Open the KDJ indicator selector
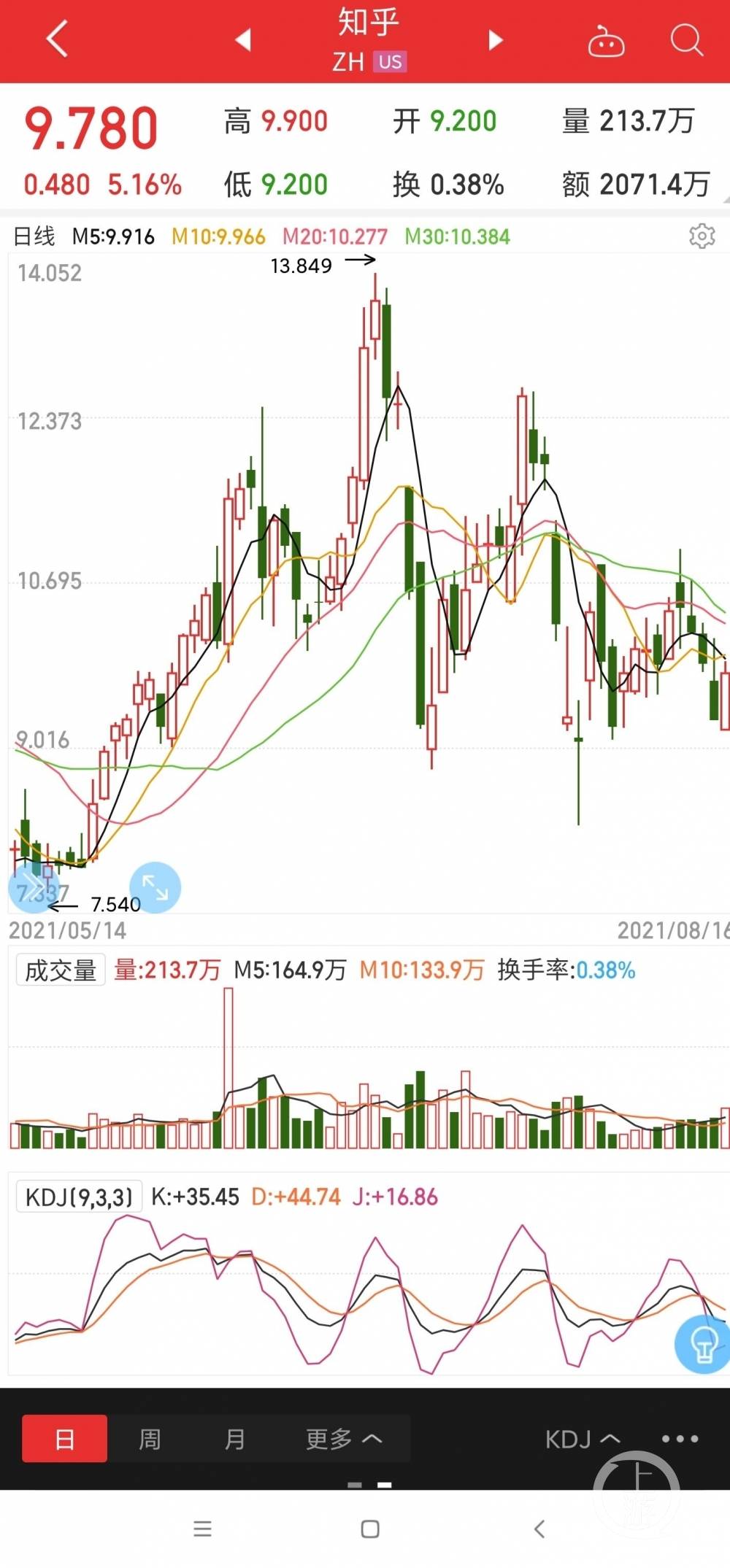The height and width of the screenshot is (1568, 730). point(582,1439)
